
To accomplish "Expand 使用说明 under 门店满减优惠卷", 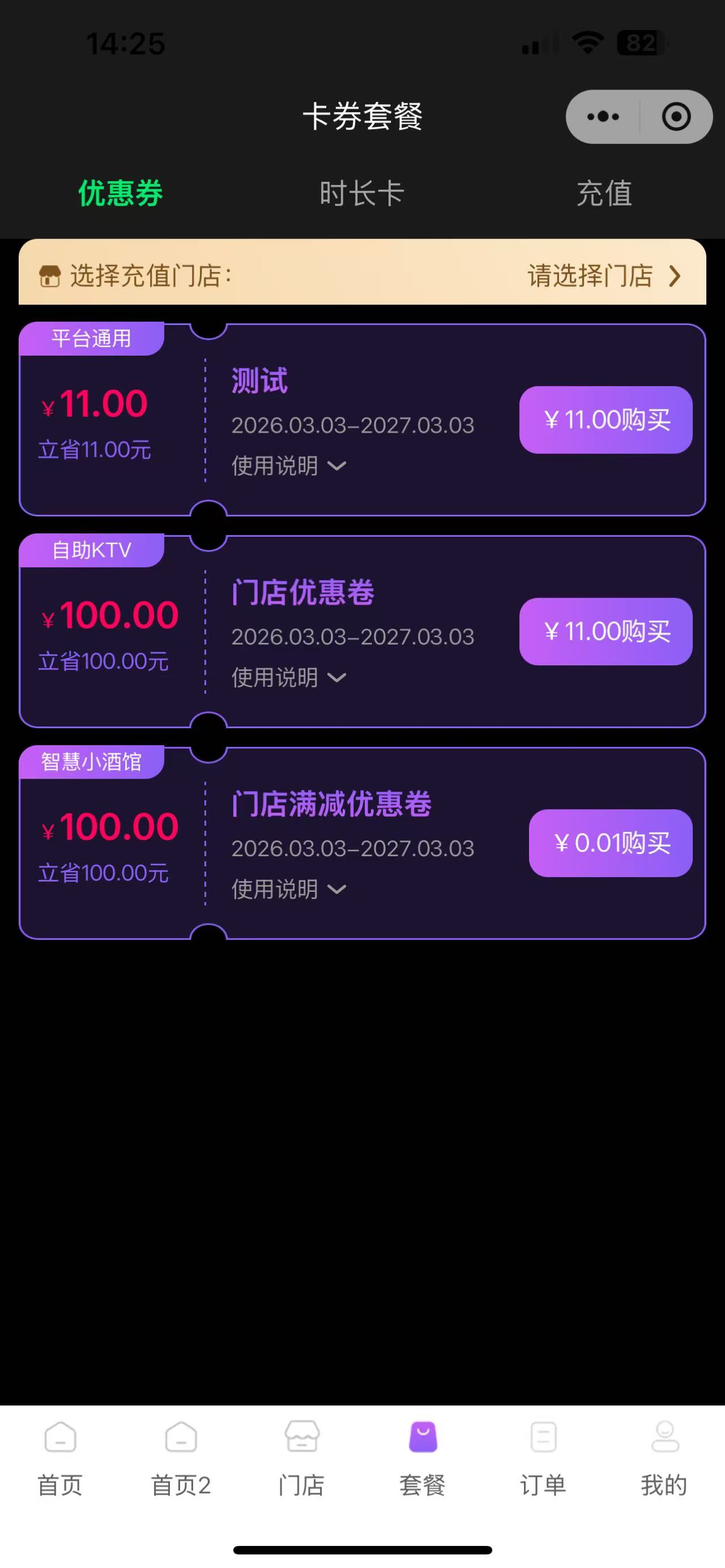I will pyautogui.click(x=288, y=889).
